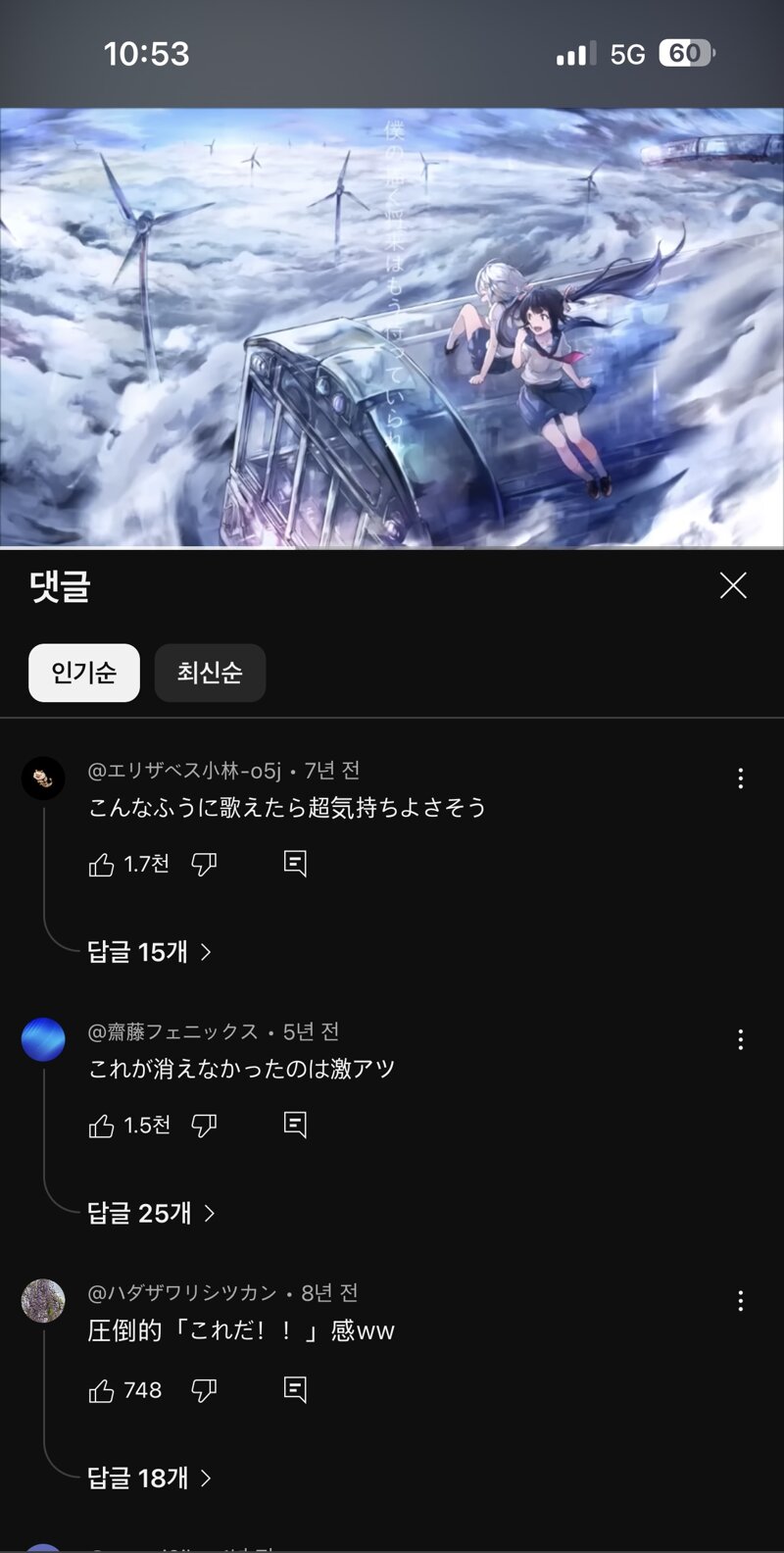Like the comment by @齋藤フェニックス
The width and height of the screenshot is (784, 1553).
coord(102,1127)
